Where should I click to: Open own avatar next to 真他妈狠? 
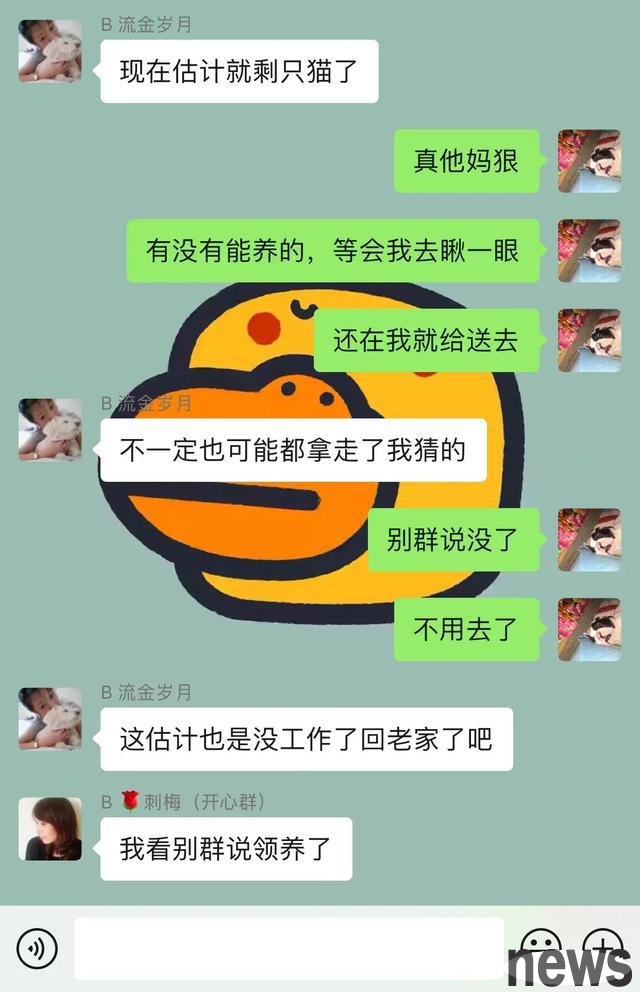[589, 161]
